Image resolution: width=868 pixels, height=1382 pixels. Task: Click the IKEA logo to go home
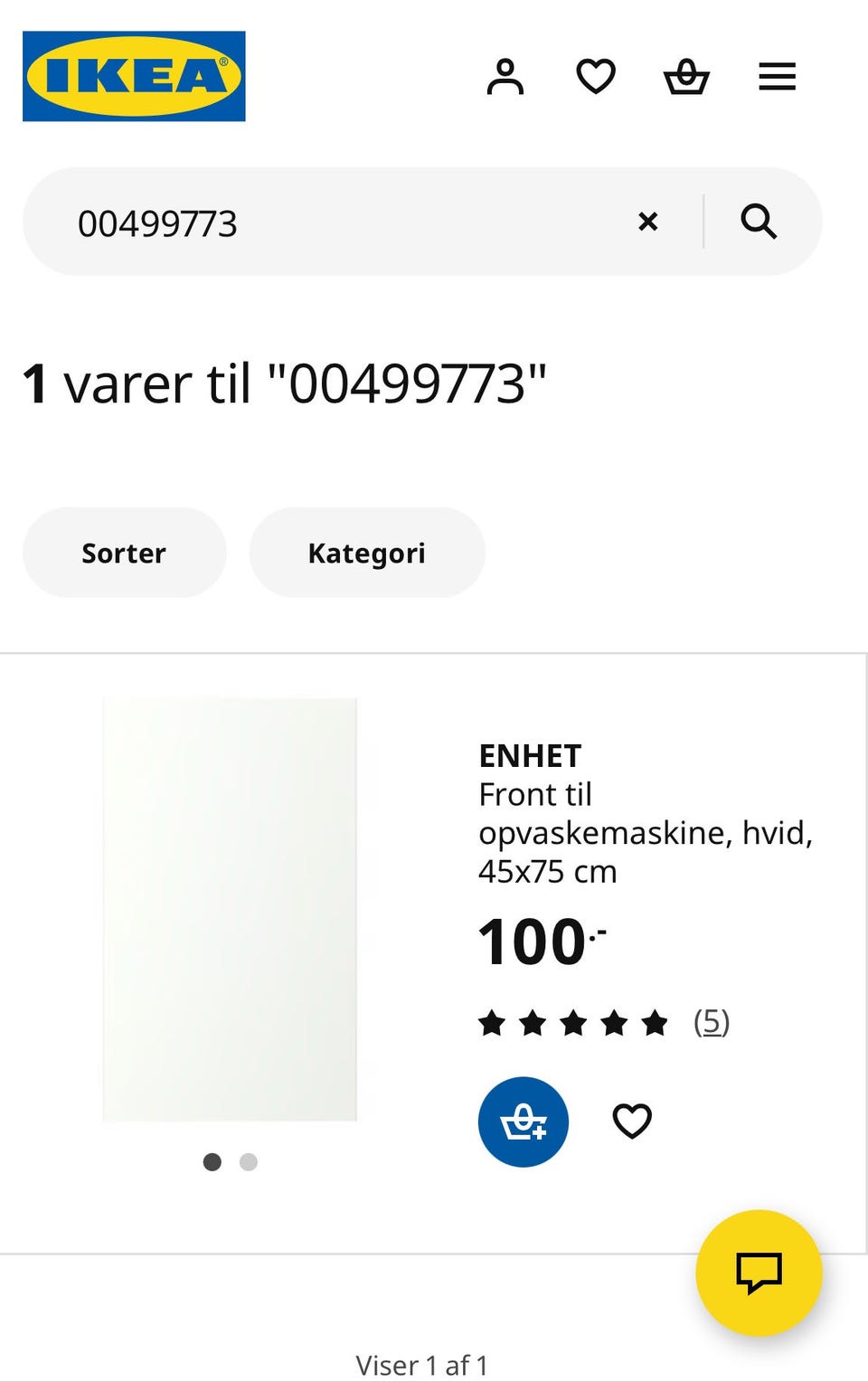[133, 75]
